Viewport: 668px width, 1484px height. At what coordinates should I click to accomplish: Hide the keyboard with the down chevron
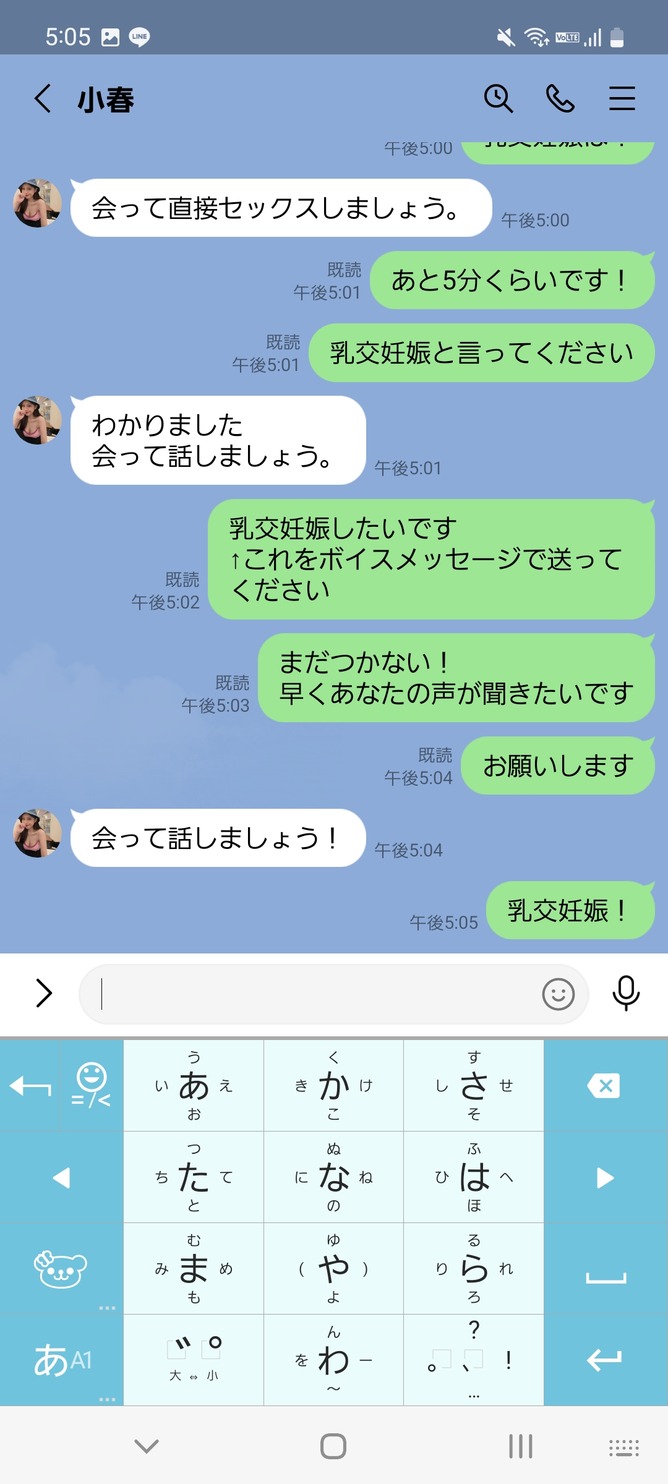tap(147, 1445)
